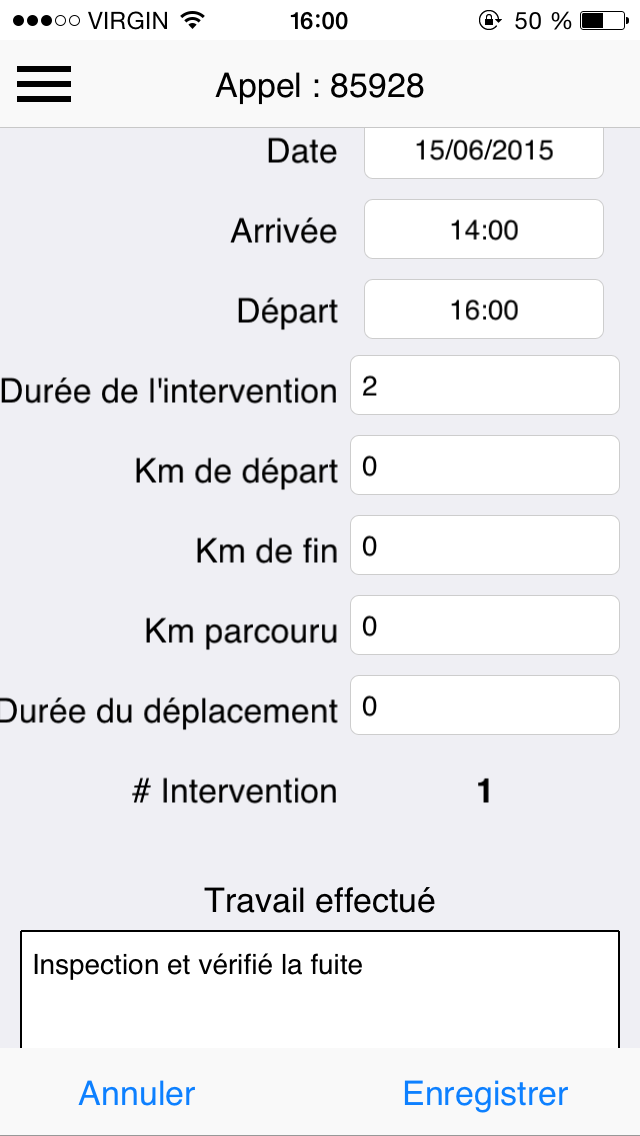Cancel with the Annuler button
The width and height of the screenshot is (640, 1136).
(137, 1093)
